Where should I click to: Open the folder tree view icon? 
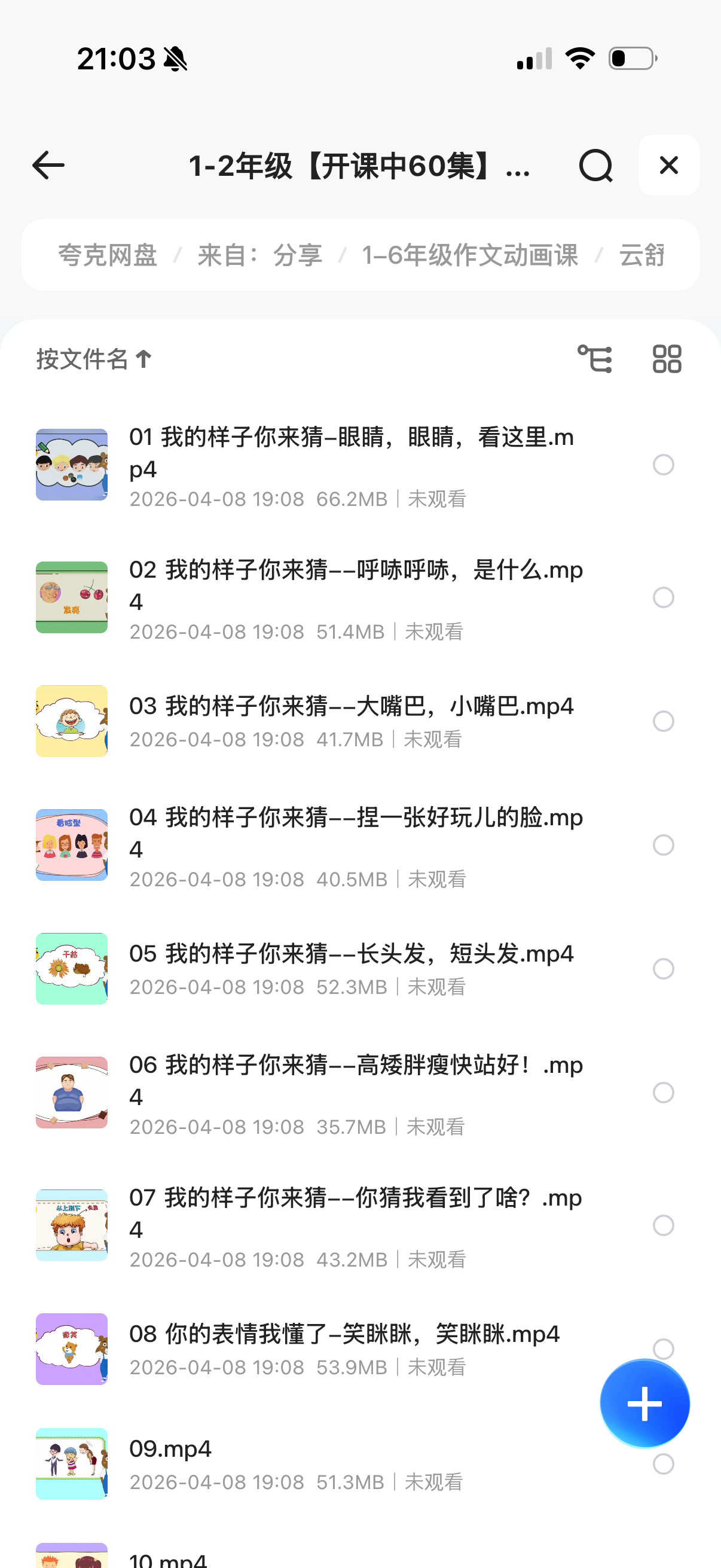[x=594, y=359]
